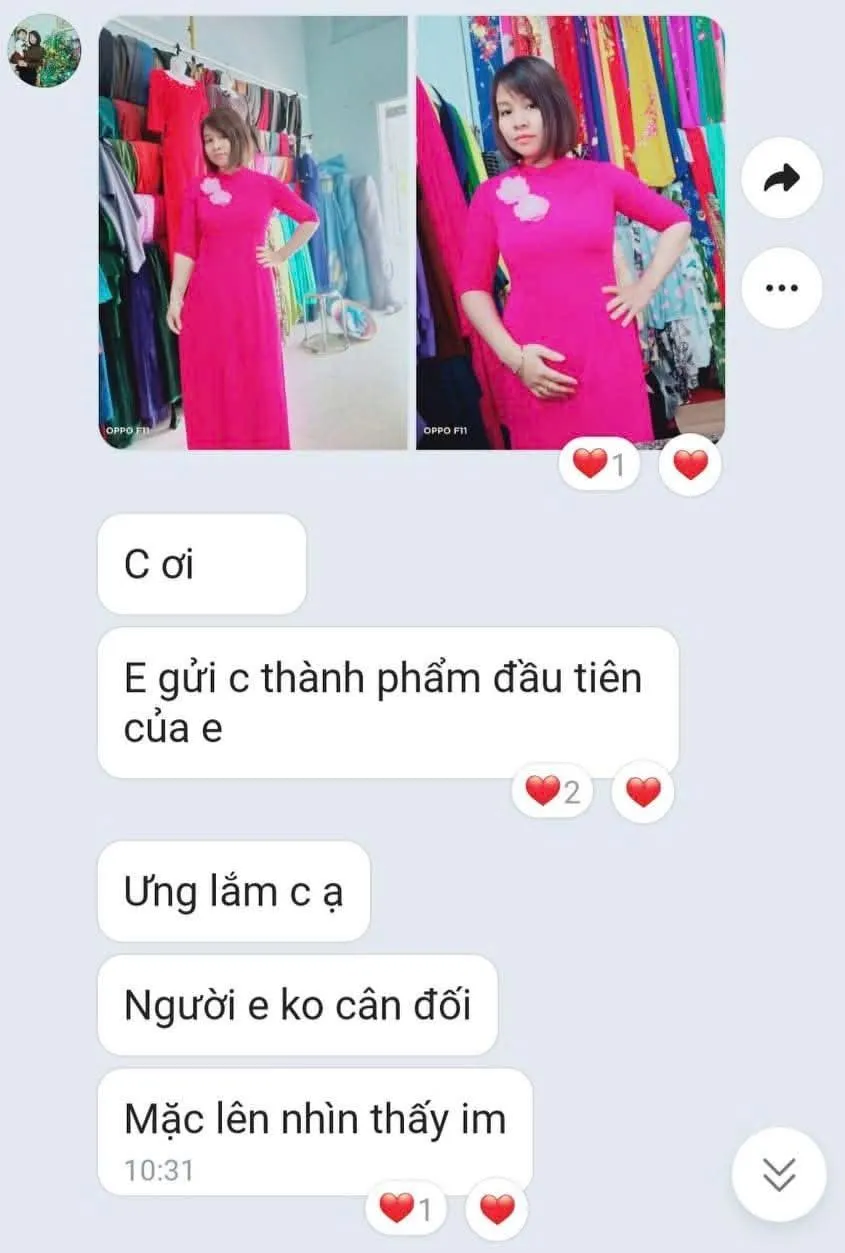View the heart reaction count under the photos
The width and height of the screenshot is (845, 1253).
pos(598,465)
